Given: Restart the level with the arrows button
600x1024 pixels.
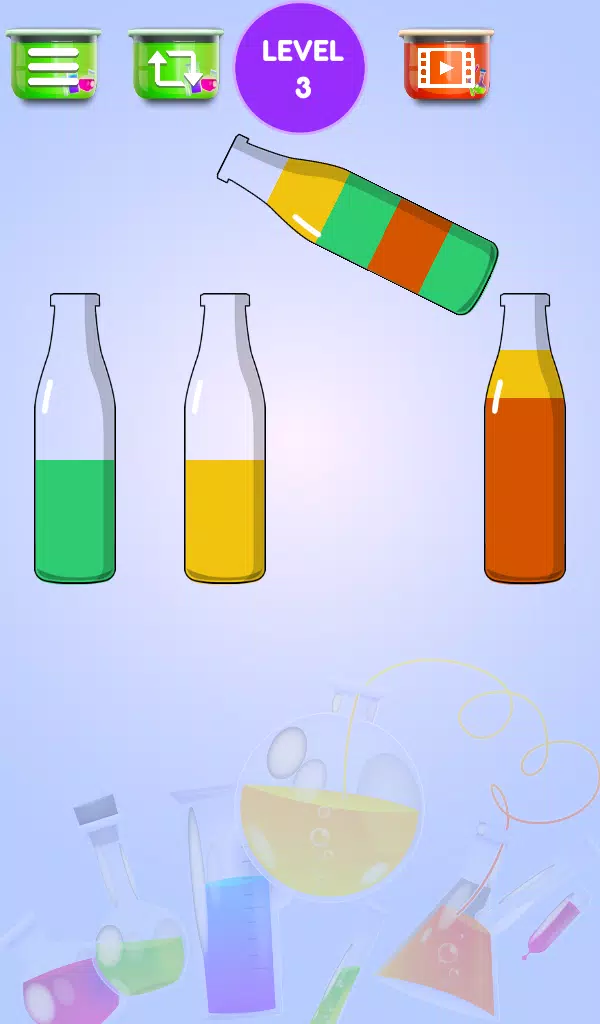Looking at the screenshot, I should (176, 66).
